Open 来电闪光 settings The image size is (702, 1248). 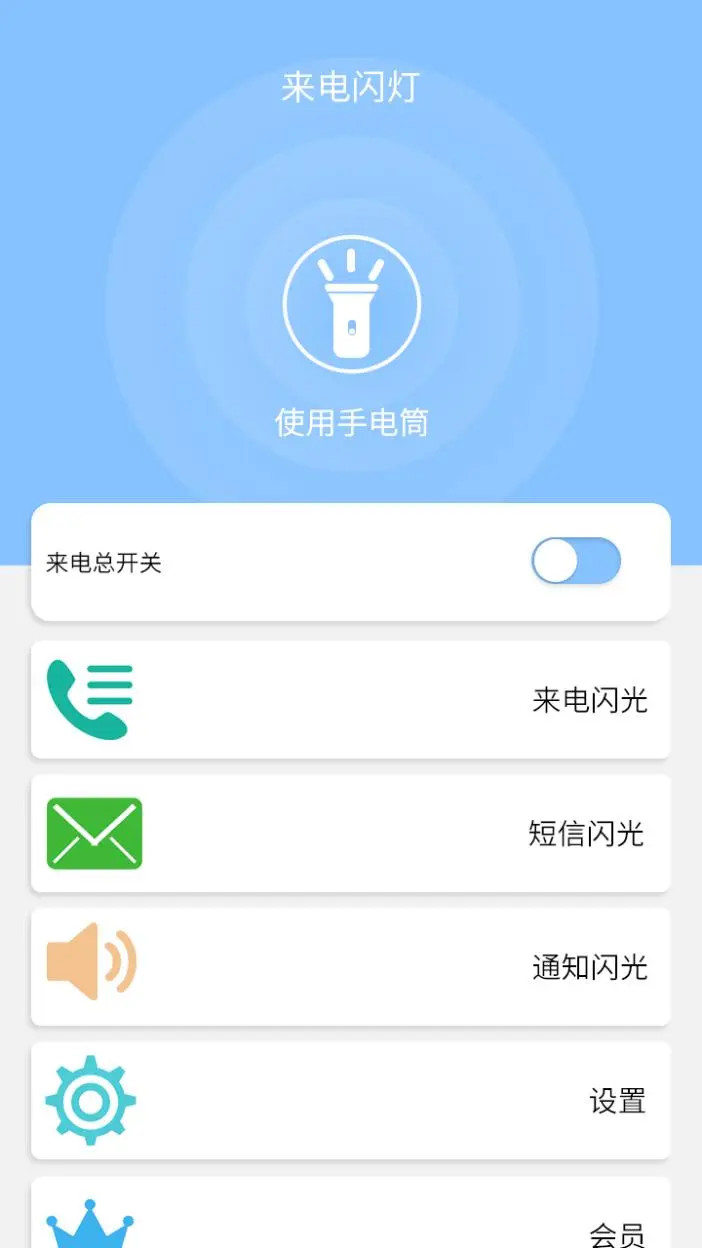(x=350, y=700)
